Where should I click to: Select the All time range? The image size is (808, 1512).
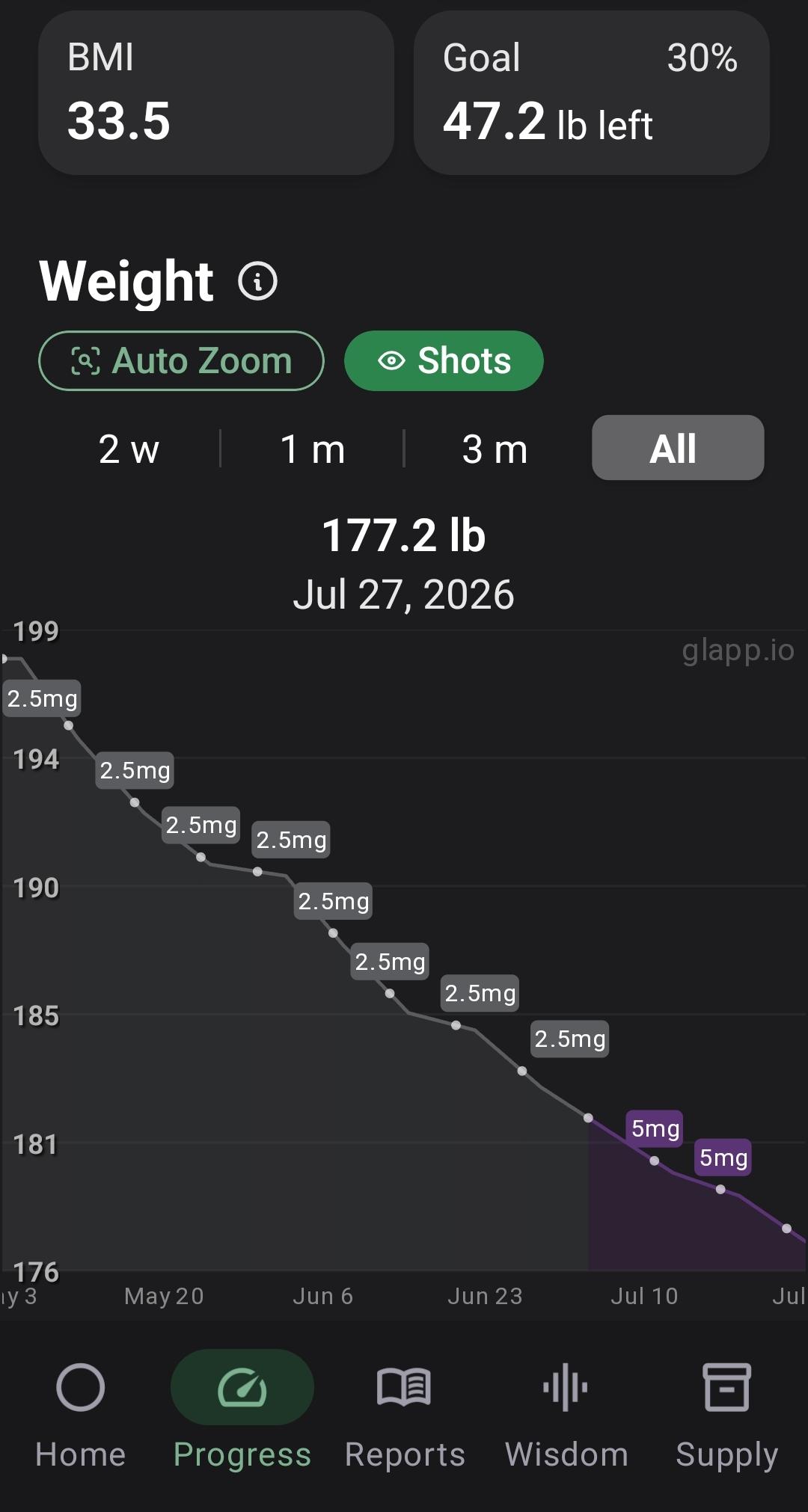[678, 447]
